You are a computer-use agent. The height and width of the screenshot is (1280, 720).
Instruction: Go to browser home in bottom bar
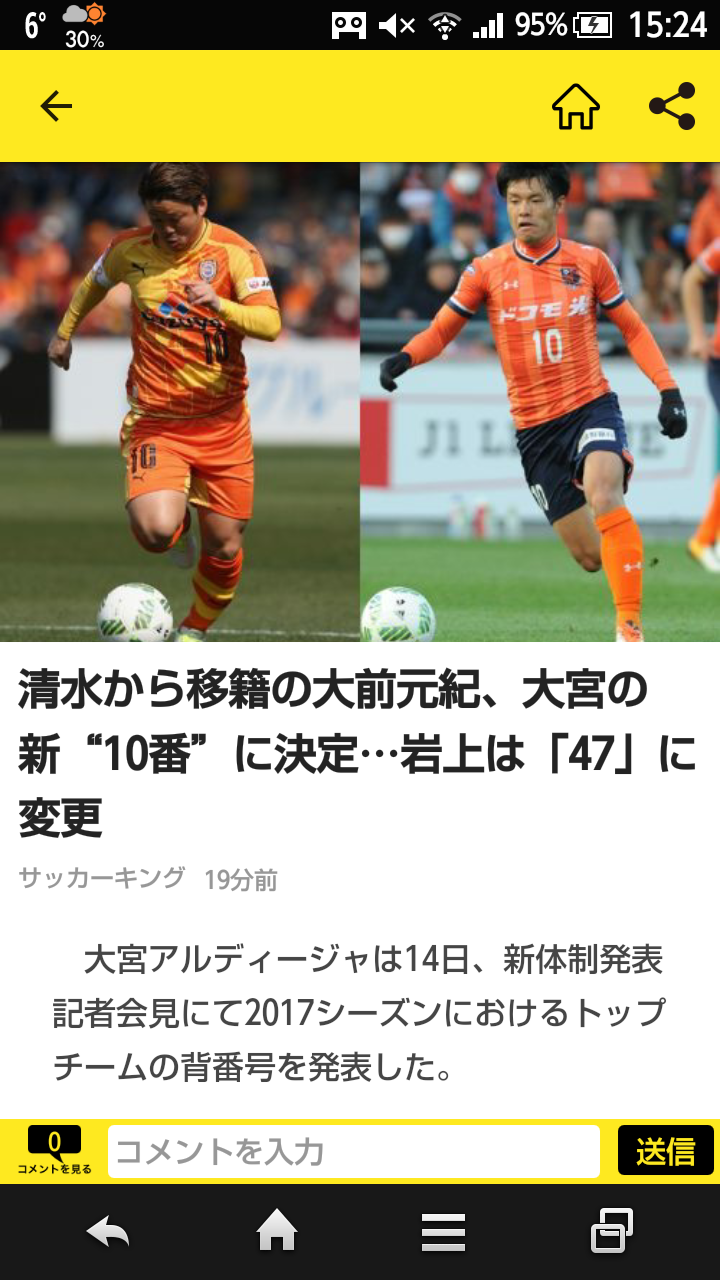(x=277, y=1231)
